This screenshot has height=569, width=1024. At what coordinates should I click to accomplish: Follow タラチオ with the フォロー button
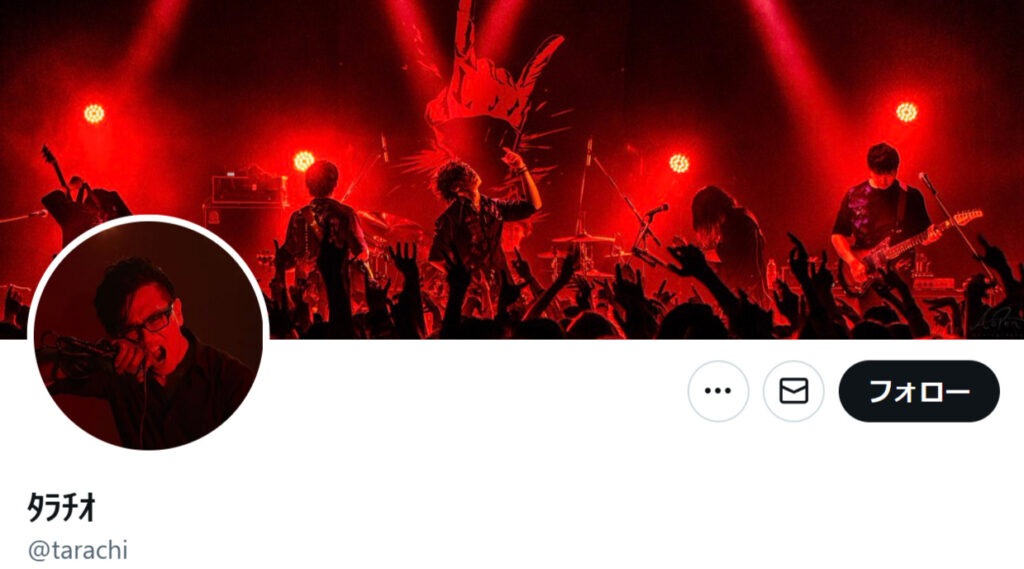918,391
